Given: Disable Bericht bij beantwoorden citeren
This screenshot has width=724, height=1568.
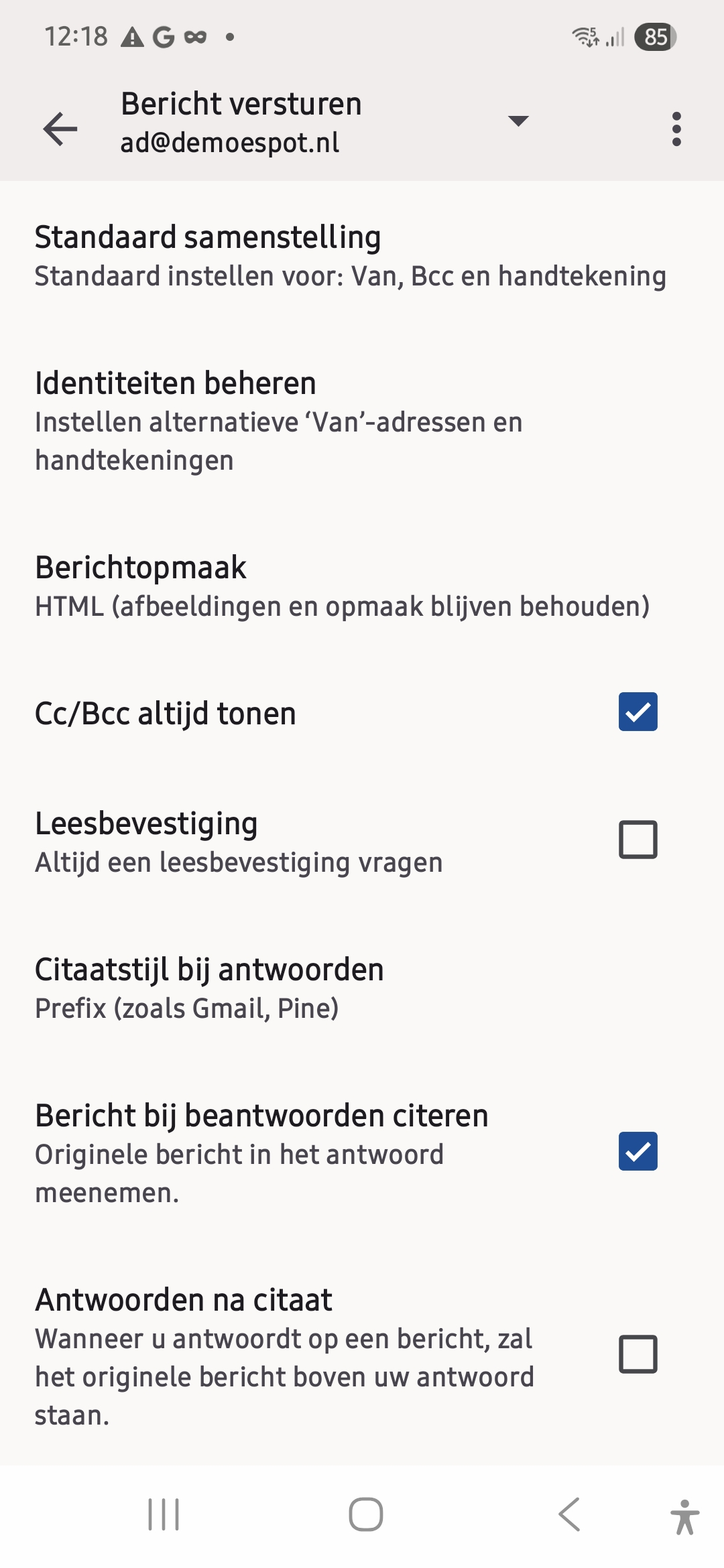Looking at the screenshot, I should pos(638,1151).
